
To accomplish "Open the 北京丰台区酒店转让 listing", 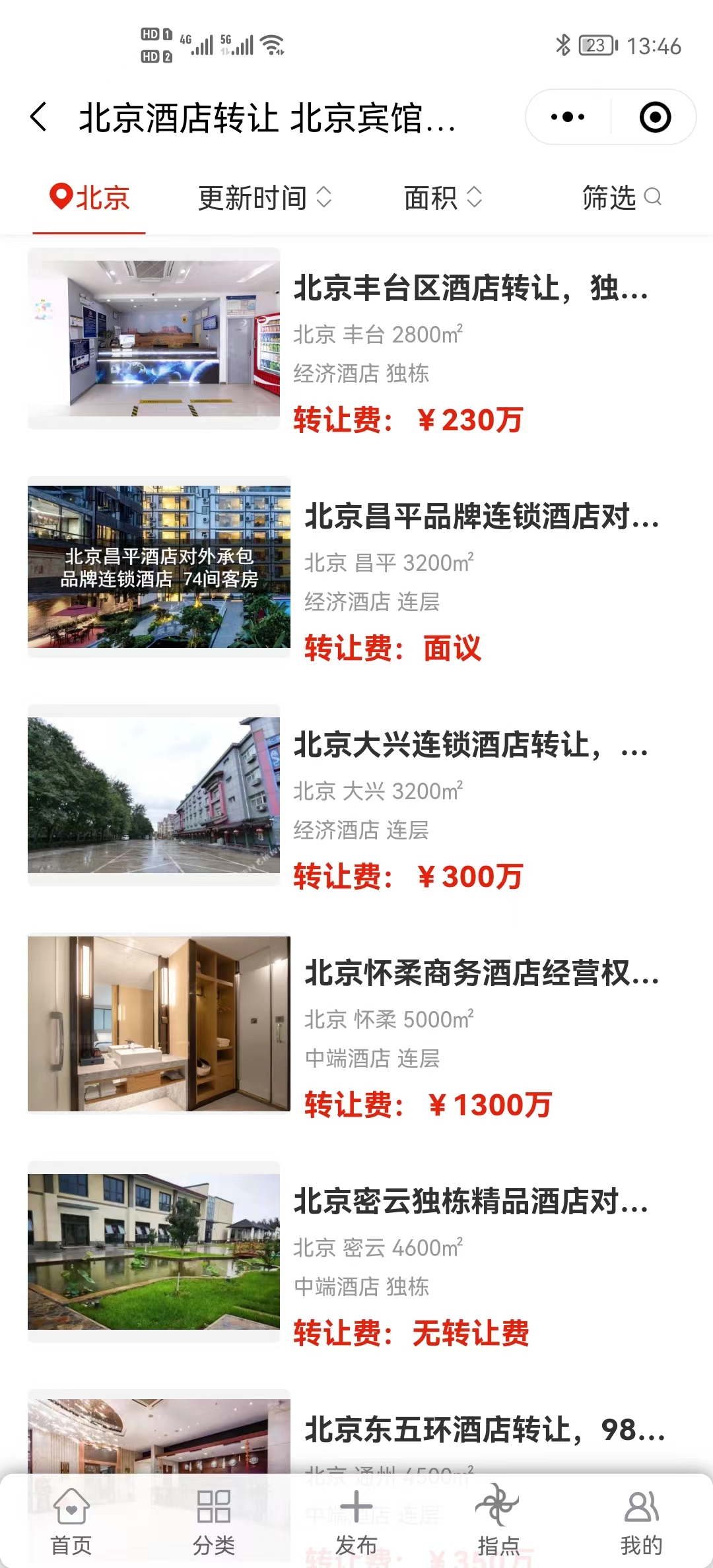I will (x=470, y=288).
